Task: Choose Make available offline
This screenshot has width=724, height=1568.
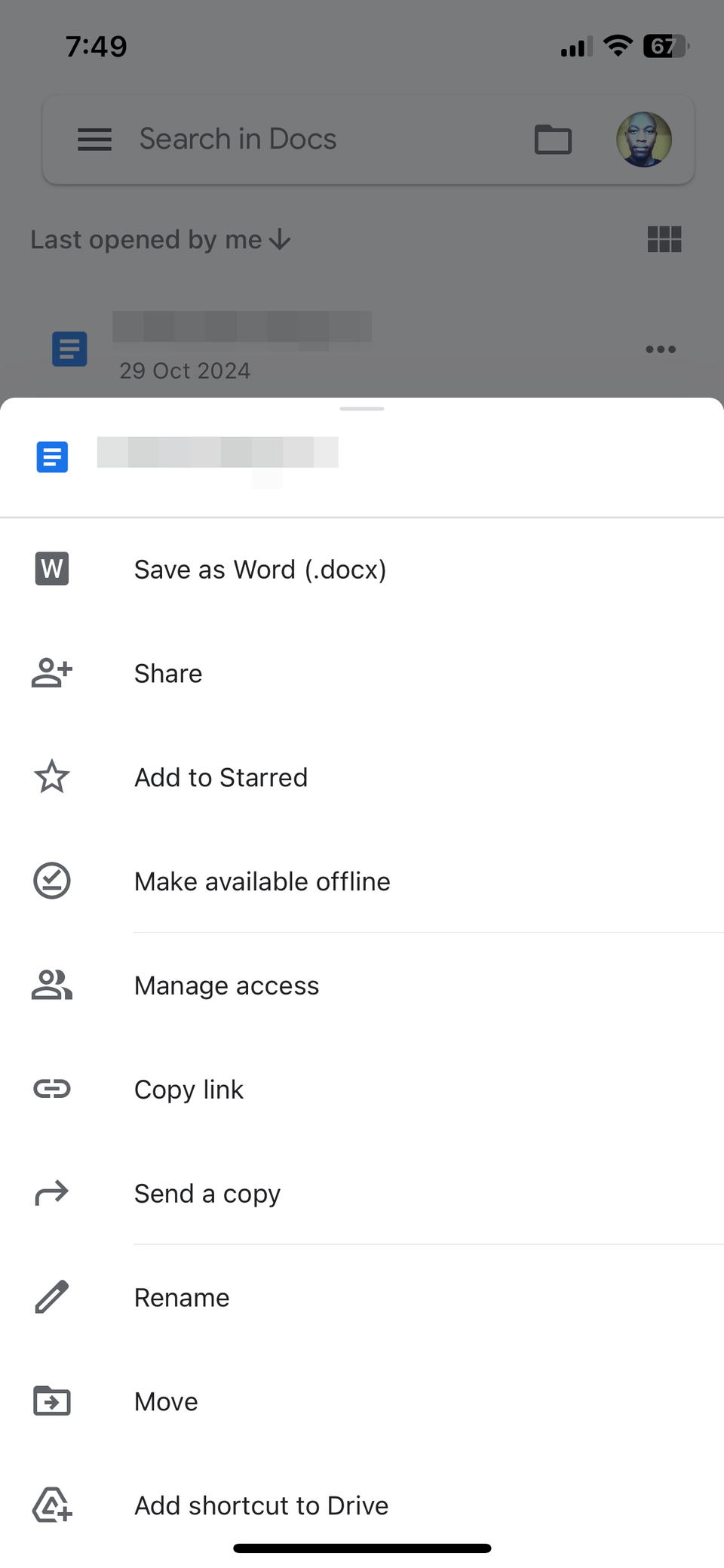Action: tap(262, 881)
